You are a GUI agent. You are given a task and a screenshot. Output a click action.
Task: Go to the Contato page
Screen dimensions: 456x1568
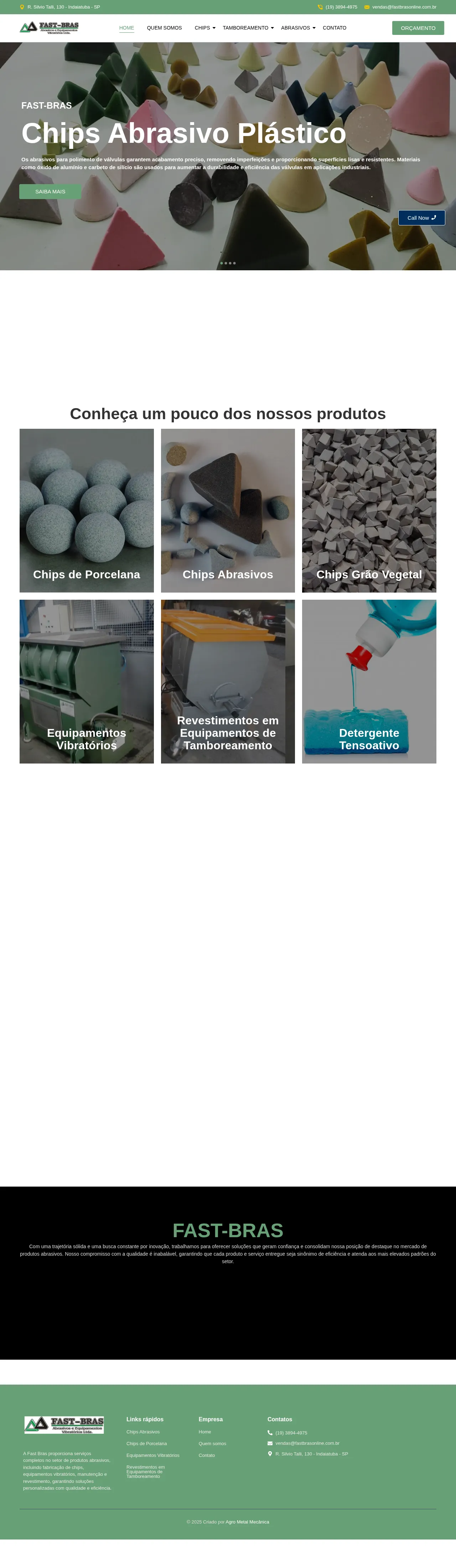click(x=334, y=28)
